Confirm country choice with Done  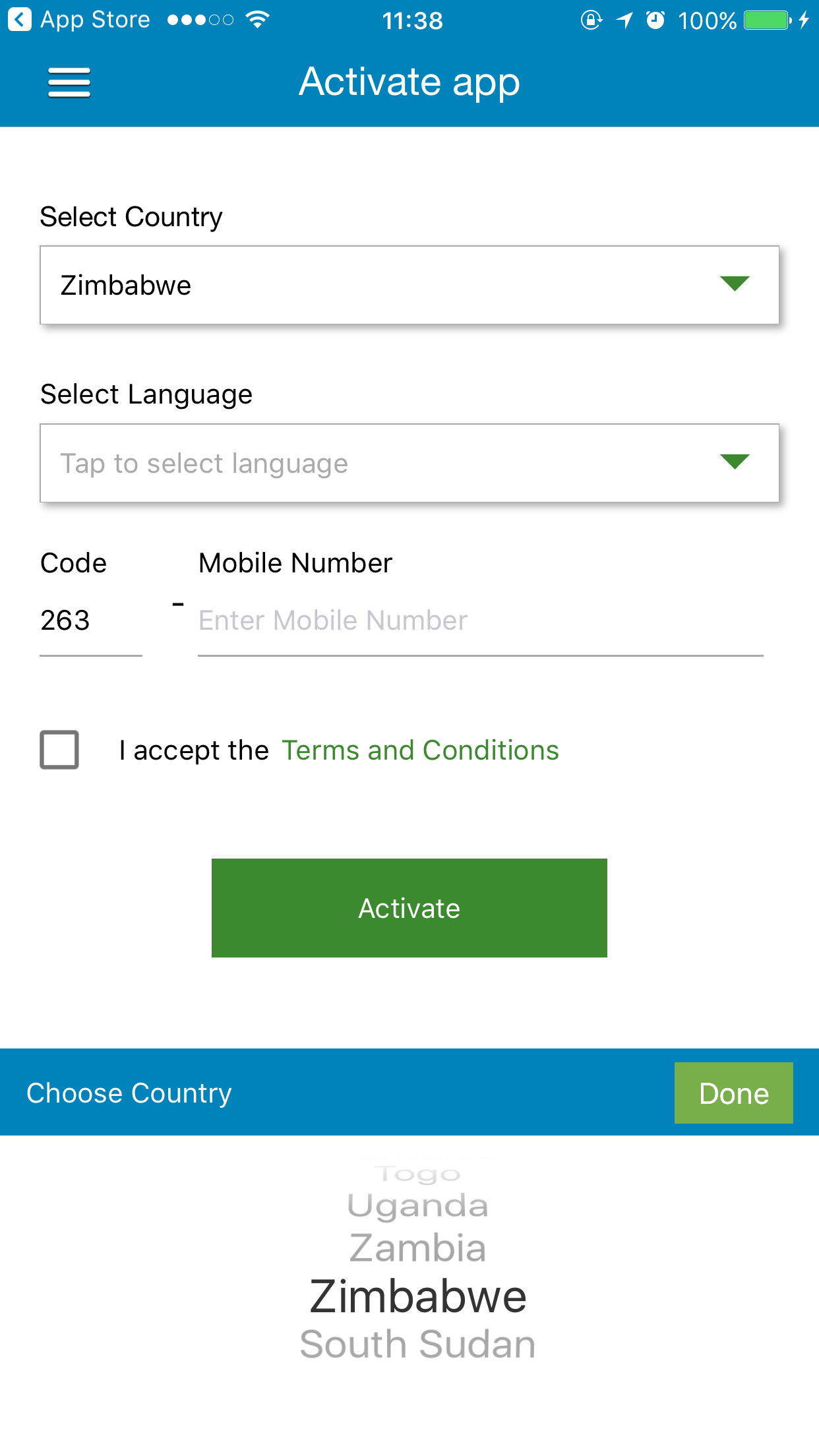[733, 1093]
